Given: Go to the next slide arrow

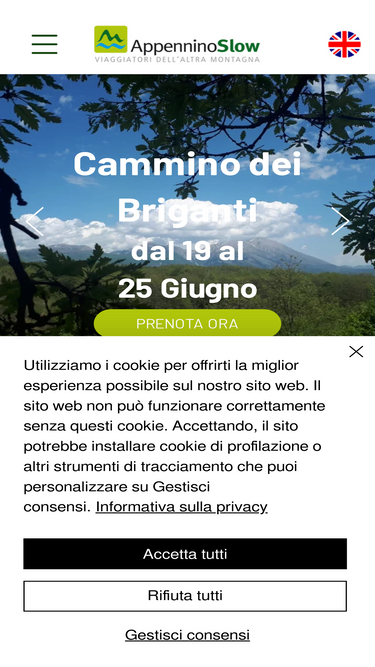Looking at the screenshot, I should [x=340, y=221].
